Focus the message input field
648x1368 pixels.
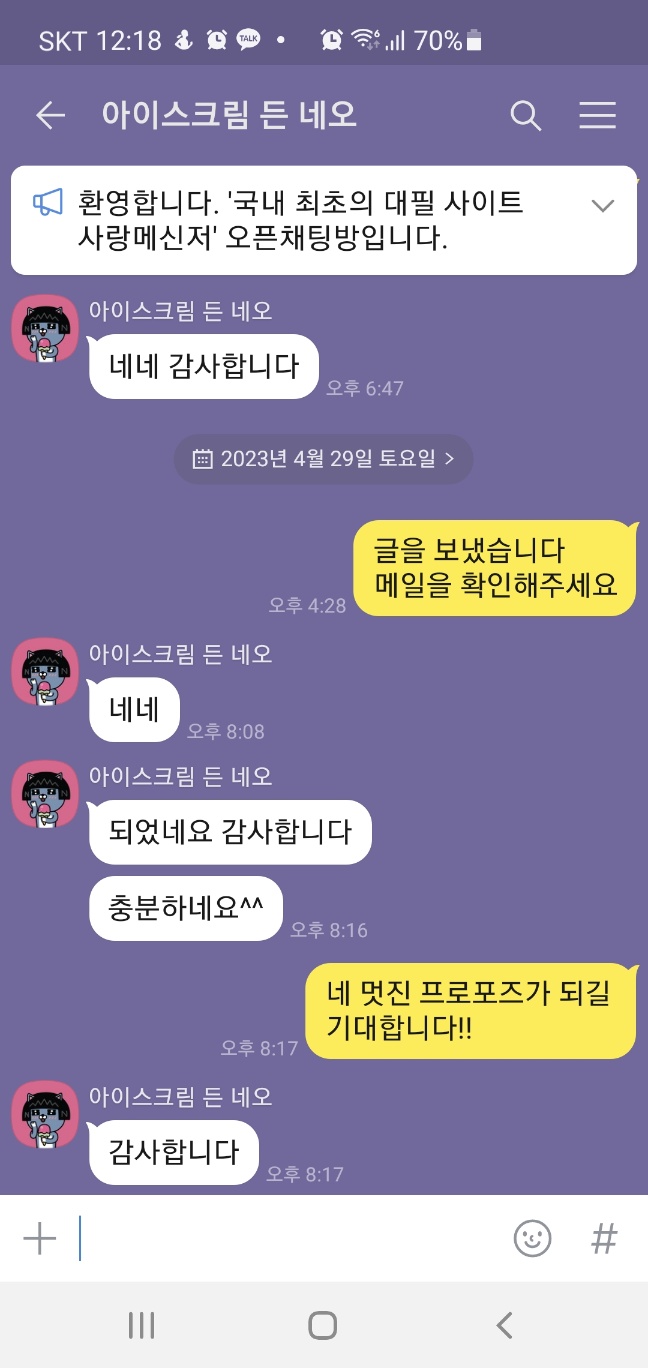point(290,1239)
